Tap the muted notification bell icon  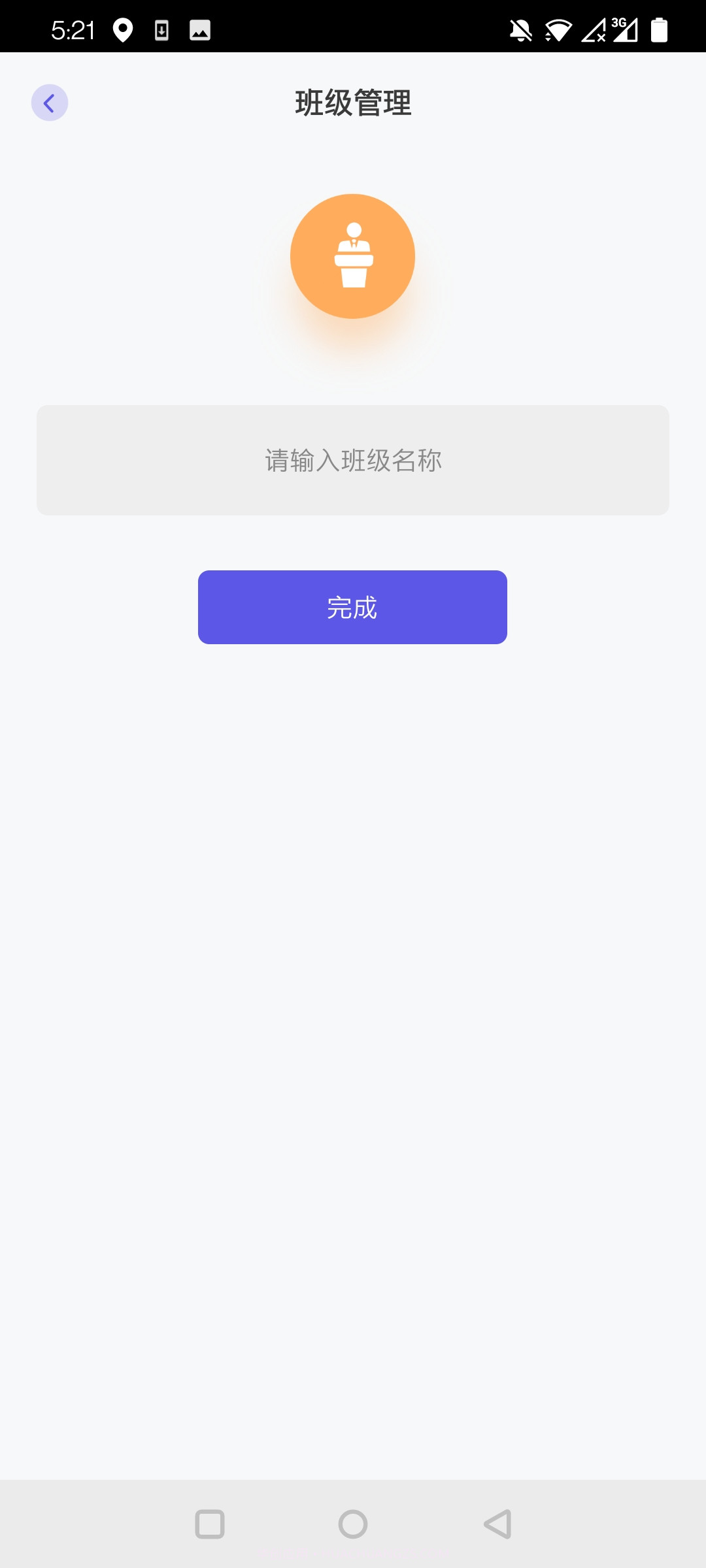click(520, 29)
